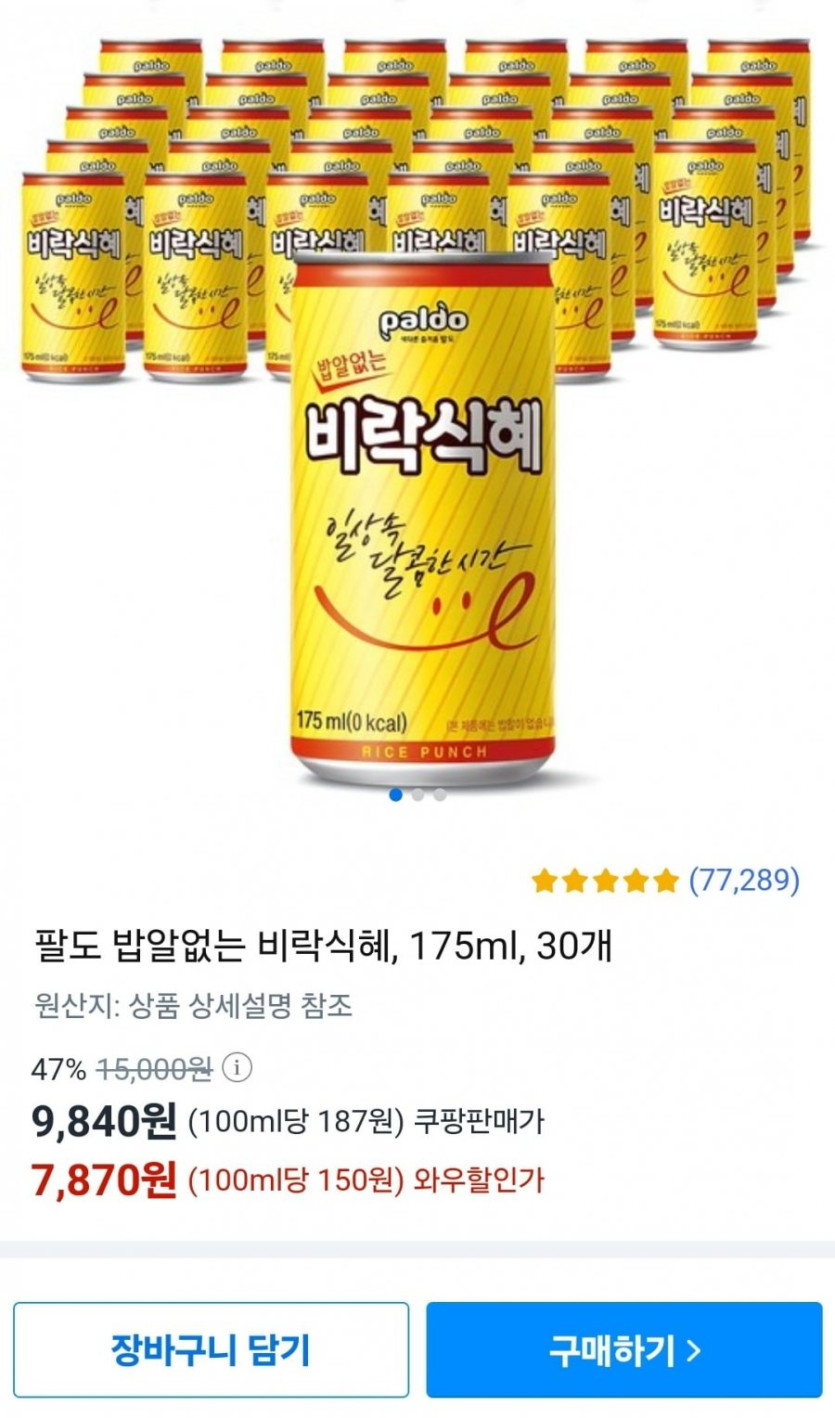Viewport: 835px width, 1418px height.
Task: Tap 구매하기 to buy now
Action: pyautogui.click(x=624, y=1350)
